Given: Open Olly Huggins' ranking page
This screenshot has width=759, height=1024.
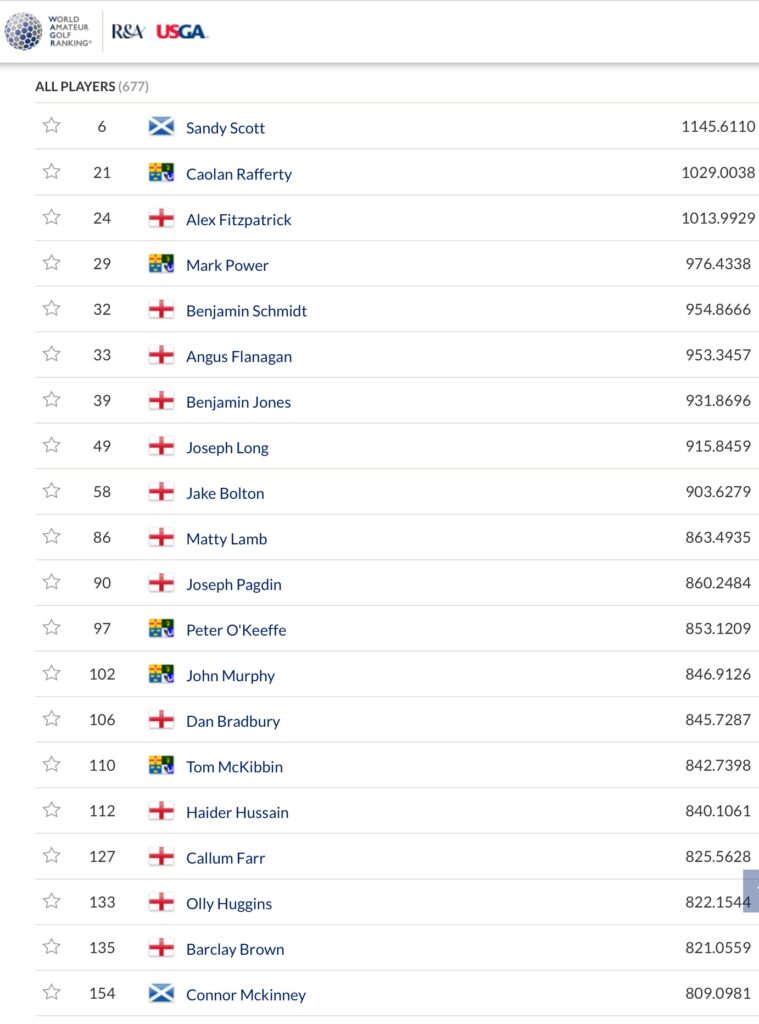Looking at the screenshot, I should (229, 904).
